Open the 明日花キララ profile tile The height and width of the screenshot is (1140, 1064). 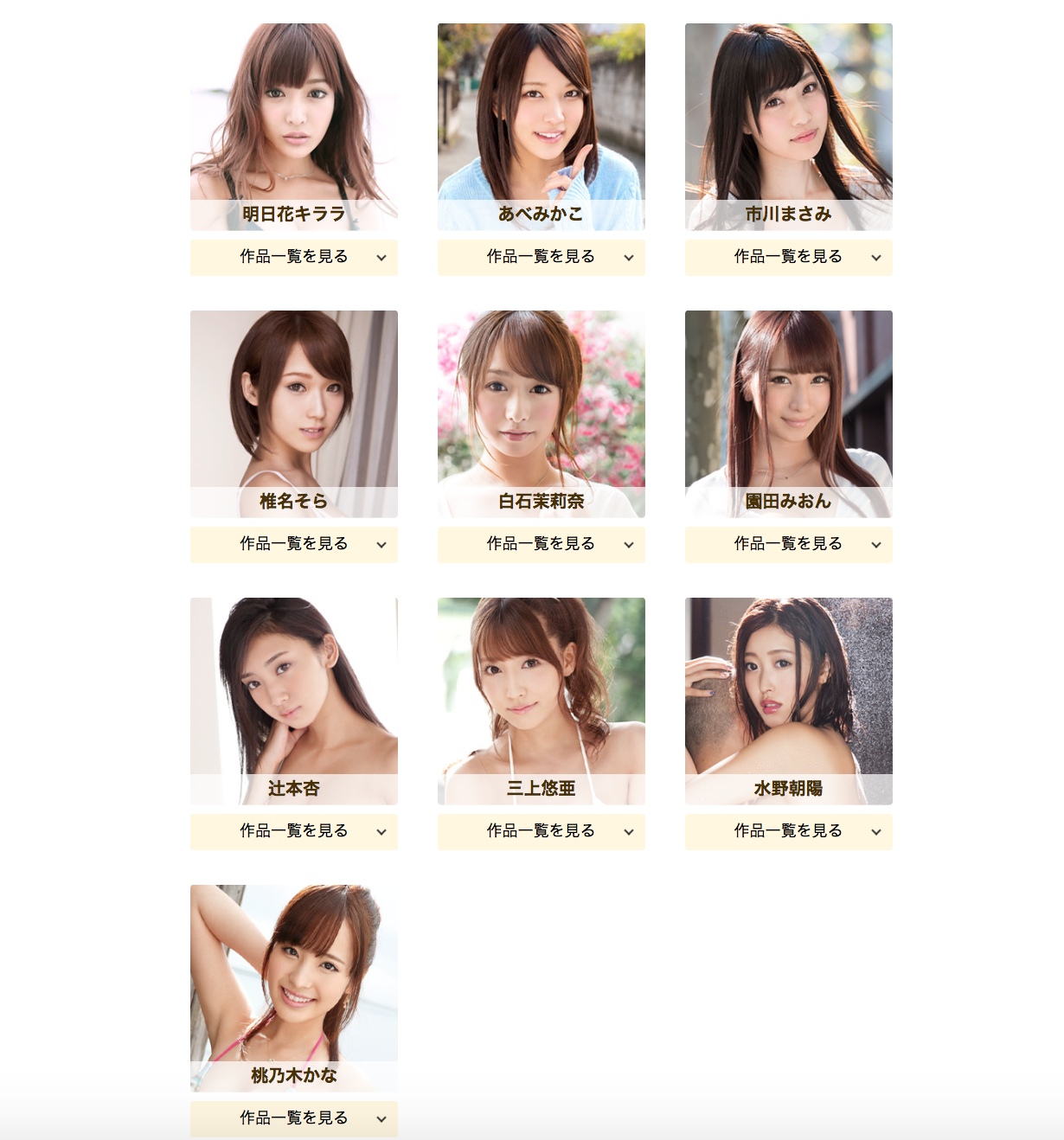(294, 127)
